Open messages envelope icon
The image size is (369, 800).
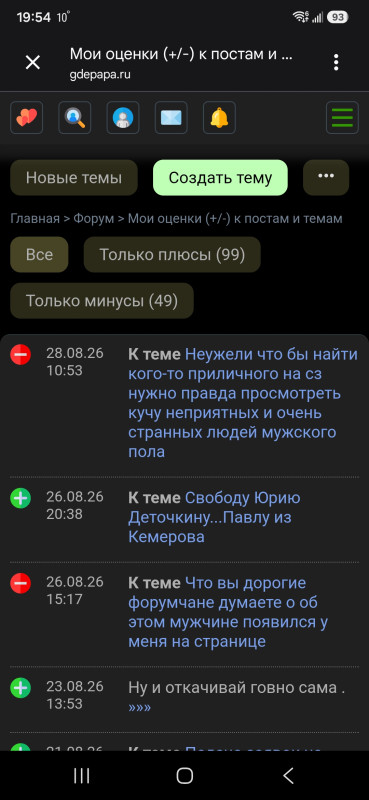pyautogui.click(x=171, y=118)
